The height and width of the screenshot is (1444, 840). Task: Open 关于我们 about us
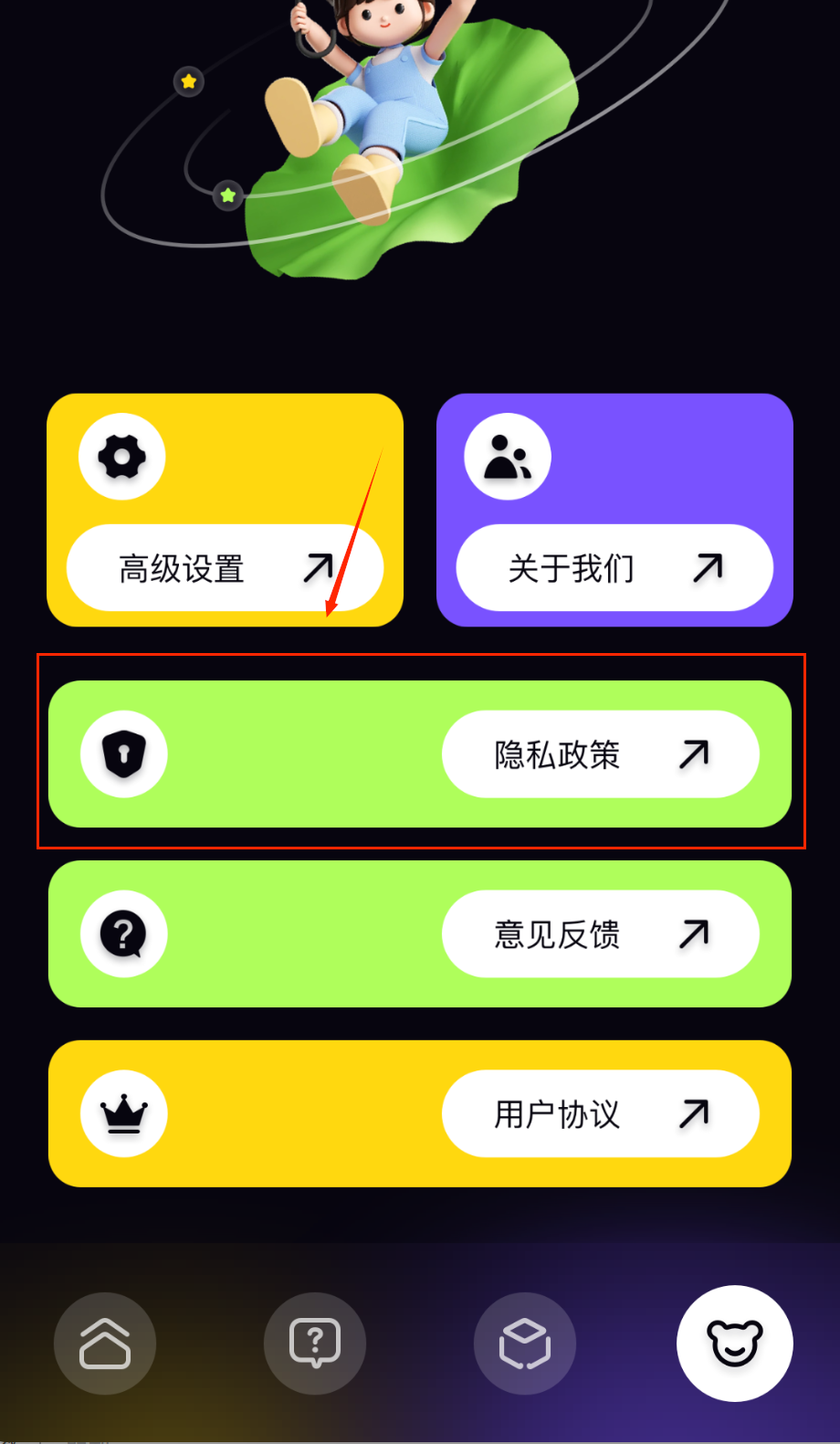pyautogui.click(x=614, y=568)
